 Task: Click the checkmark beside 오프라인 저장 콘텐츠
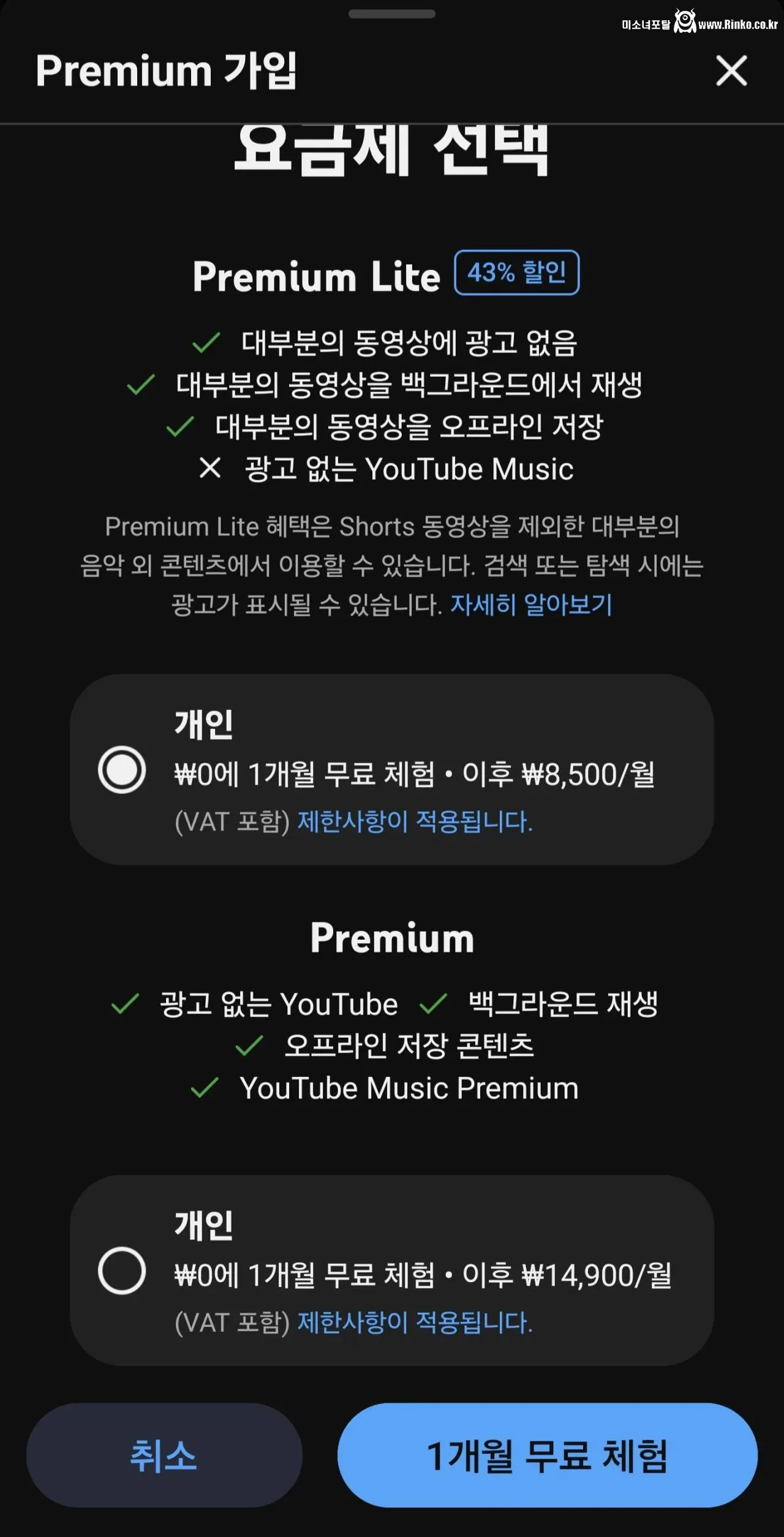coord(247,1046)
